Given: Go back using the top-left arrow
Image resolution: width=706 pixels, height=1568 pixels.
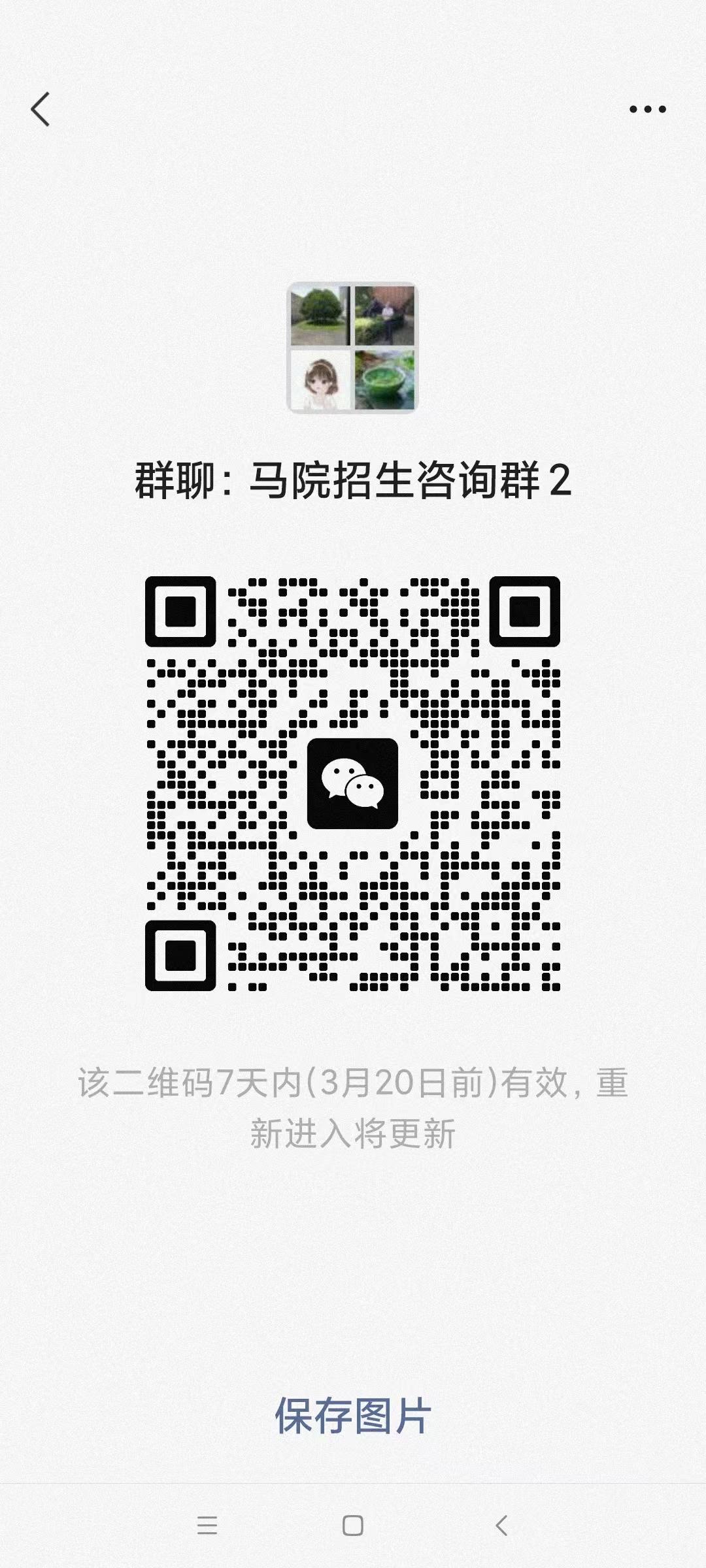Looking at the screenshot, I should (x=41, y=108).
